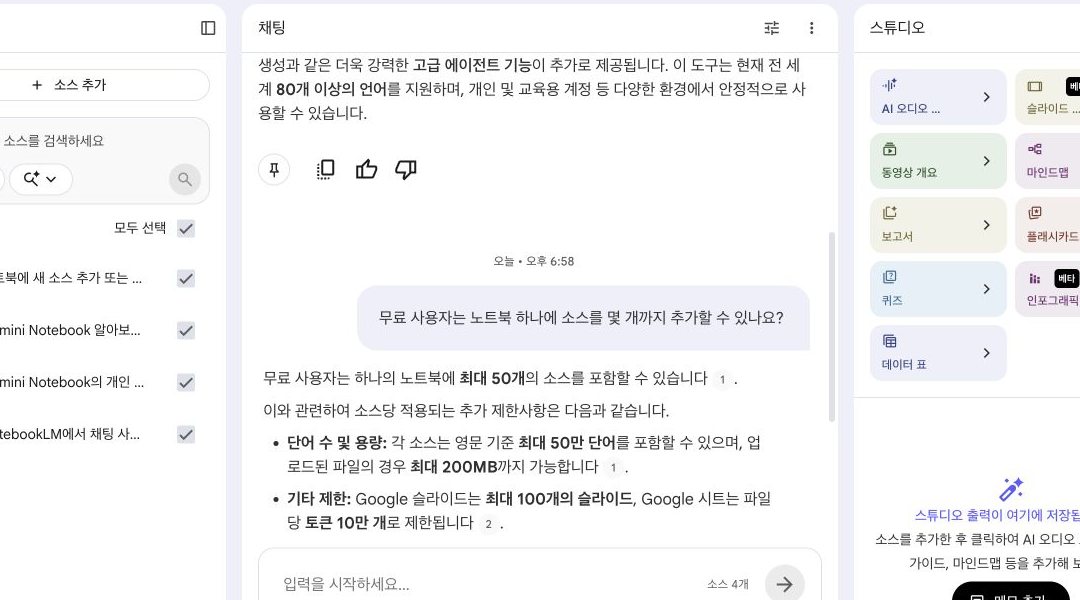
Task: Copy the chat response
Action: tap(325, 169)
